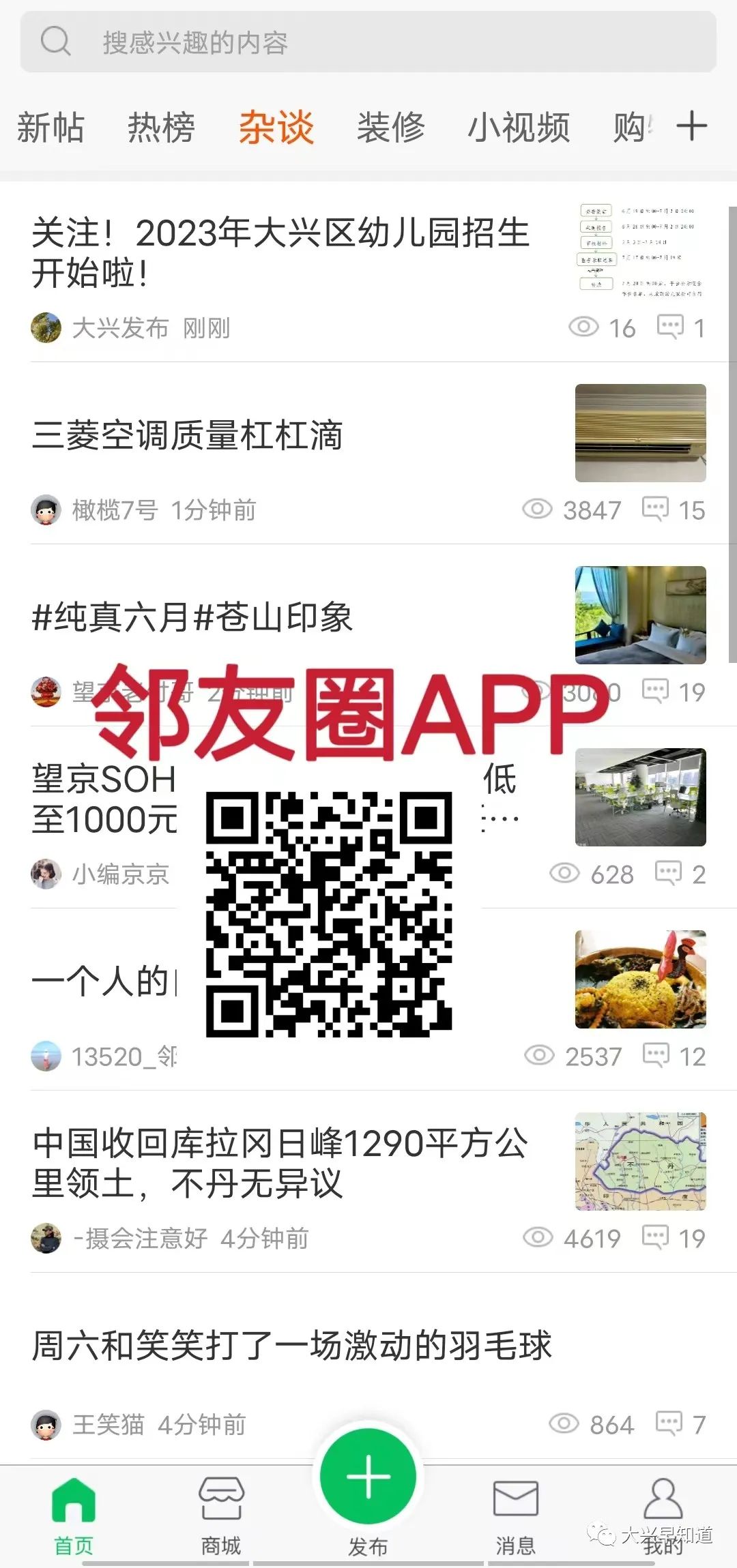Select the 装修 tab
The image size is (737, 1568).
391,128
